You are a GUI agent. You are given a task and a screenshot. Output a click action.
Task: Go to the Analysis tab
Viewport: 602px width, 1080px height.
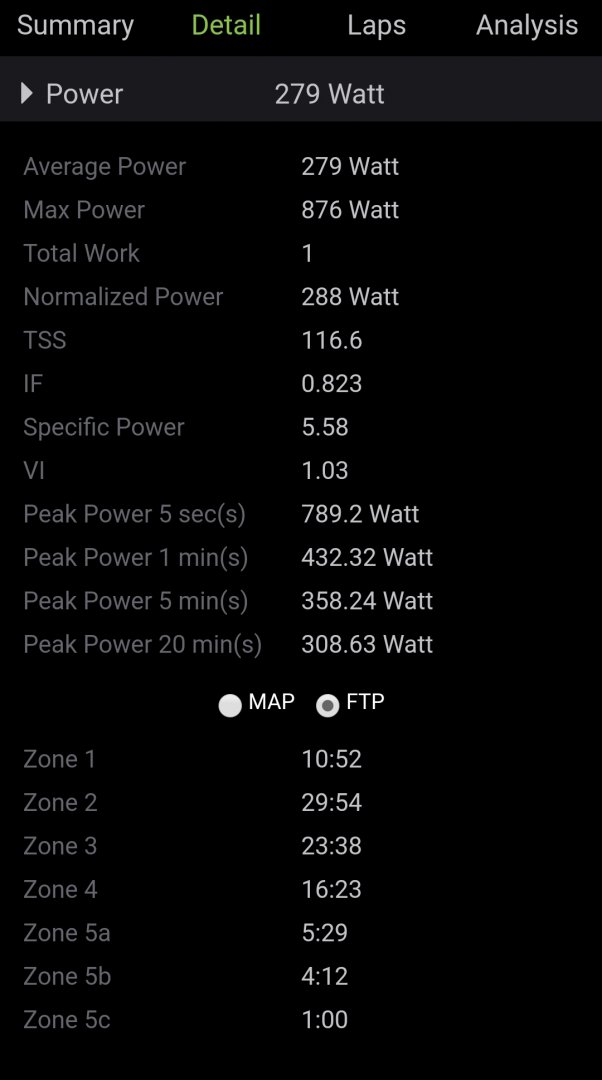(x=526, y=25)
